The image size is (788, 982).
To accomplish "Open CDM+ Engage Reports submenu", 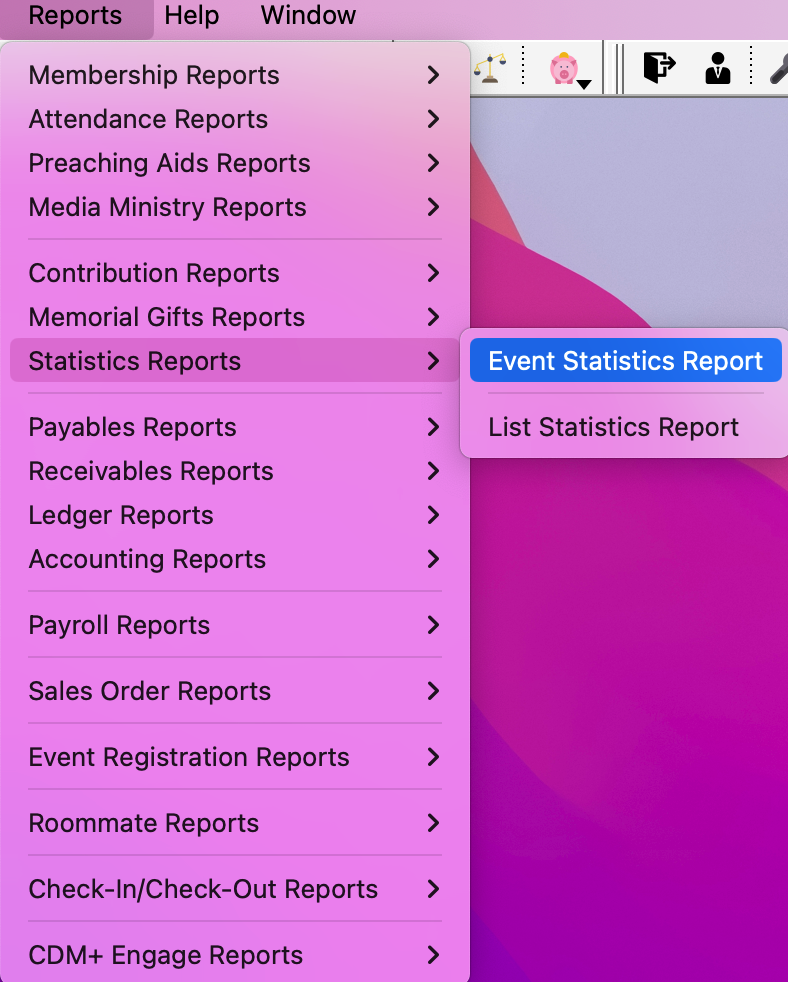I will 165,955.
